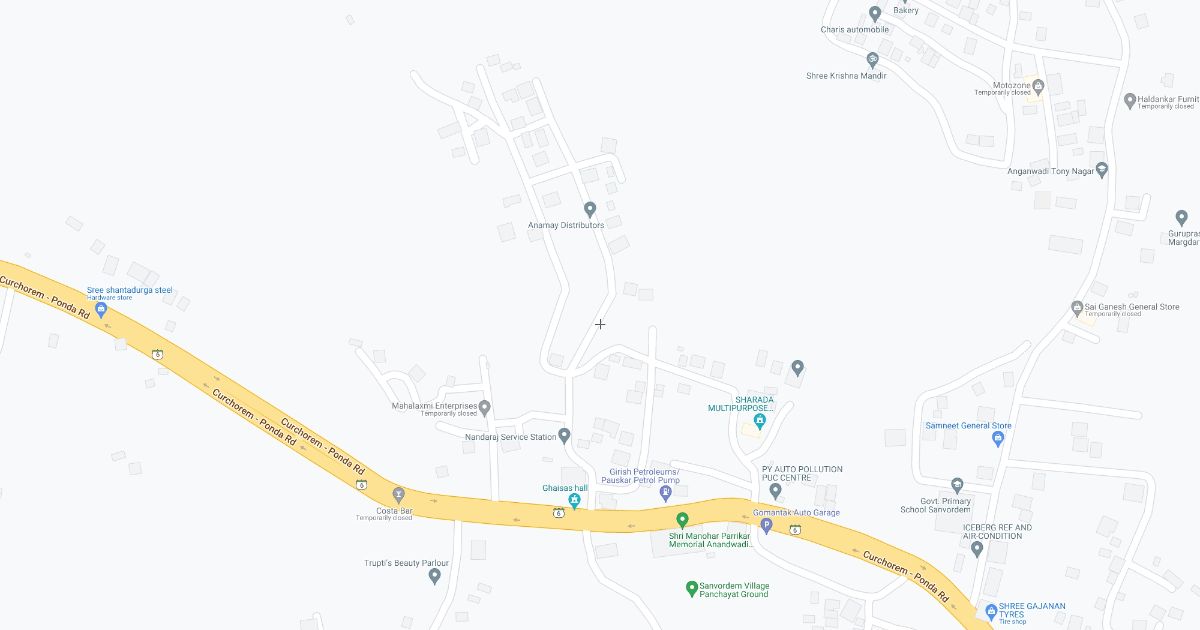Open Sai Ganesh General Store pin
Viewport: 1200px width, 630px height.
tap(1077, 307)
